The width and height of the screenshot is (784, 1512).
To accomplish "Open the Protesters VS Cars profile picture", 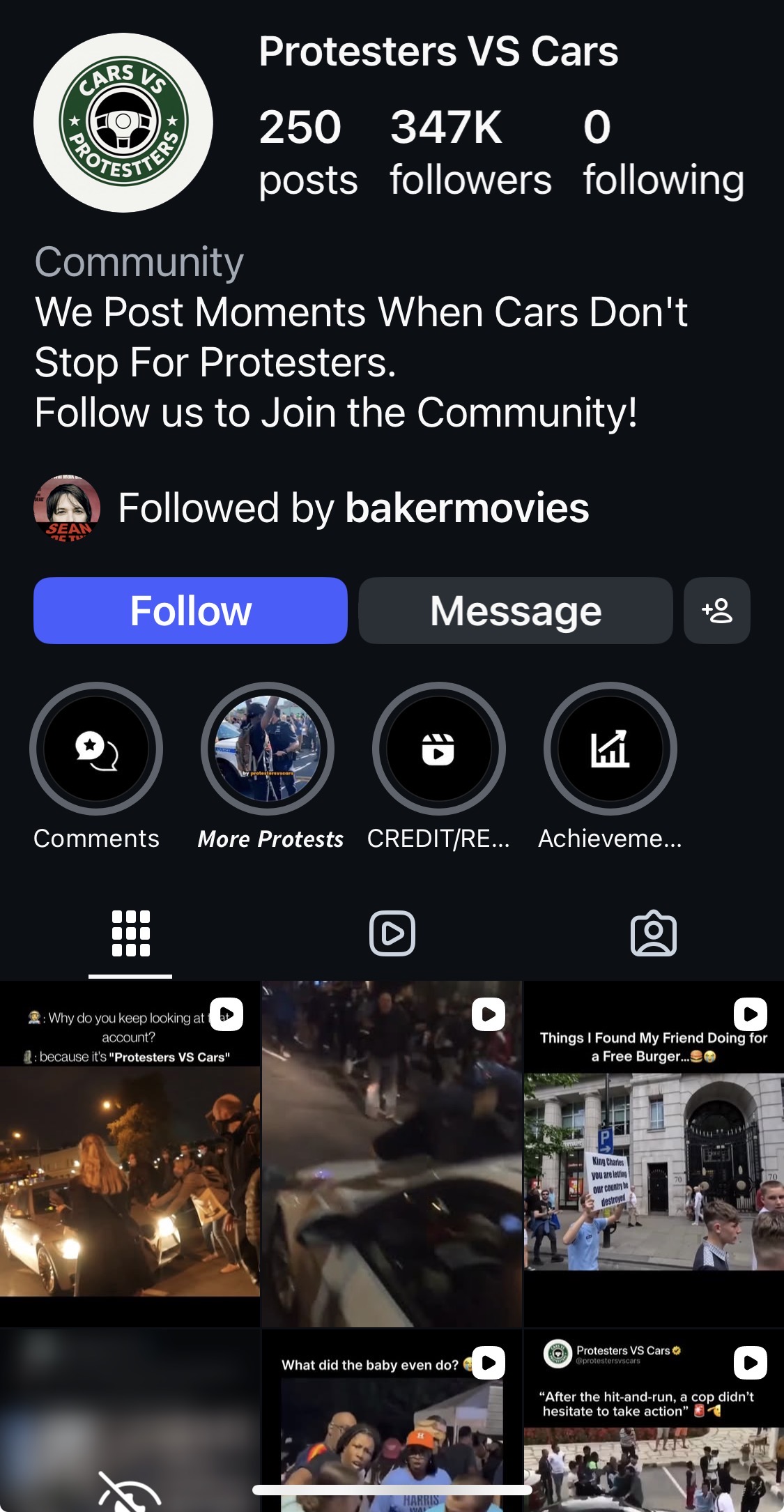I will click(123, 123).
